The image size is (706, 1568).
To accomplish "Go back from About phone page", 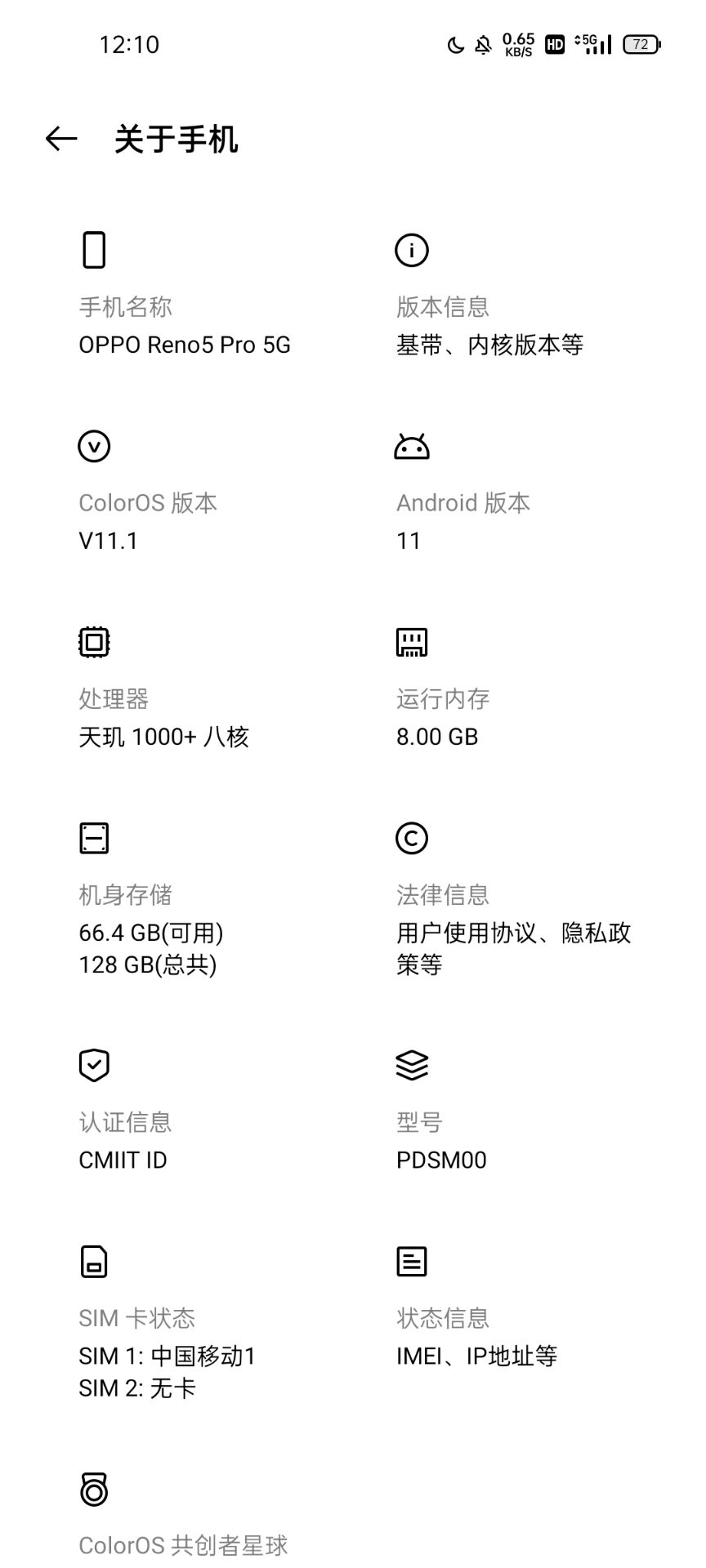I will pos(61,139).
